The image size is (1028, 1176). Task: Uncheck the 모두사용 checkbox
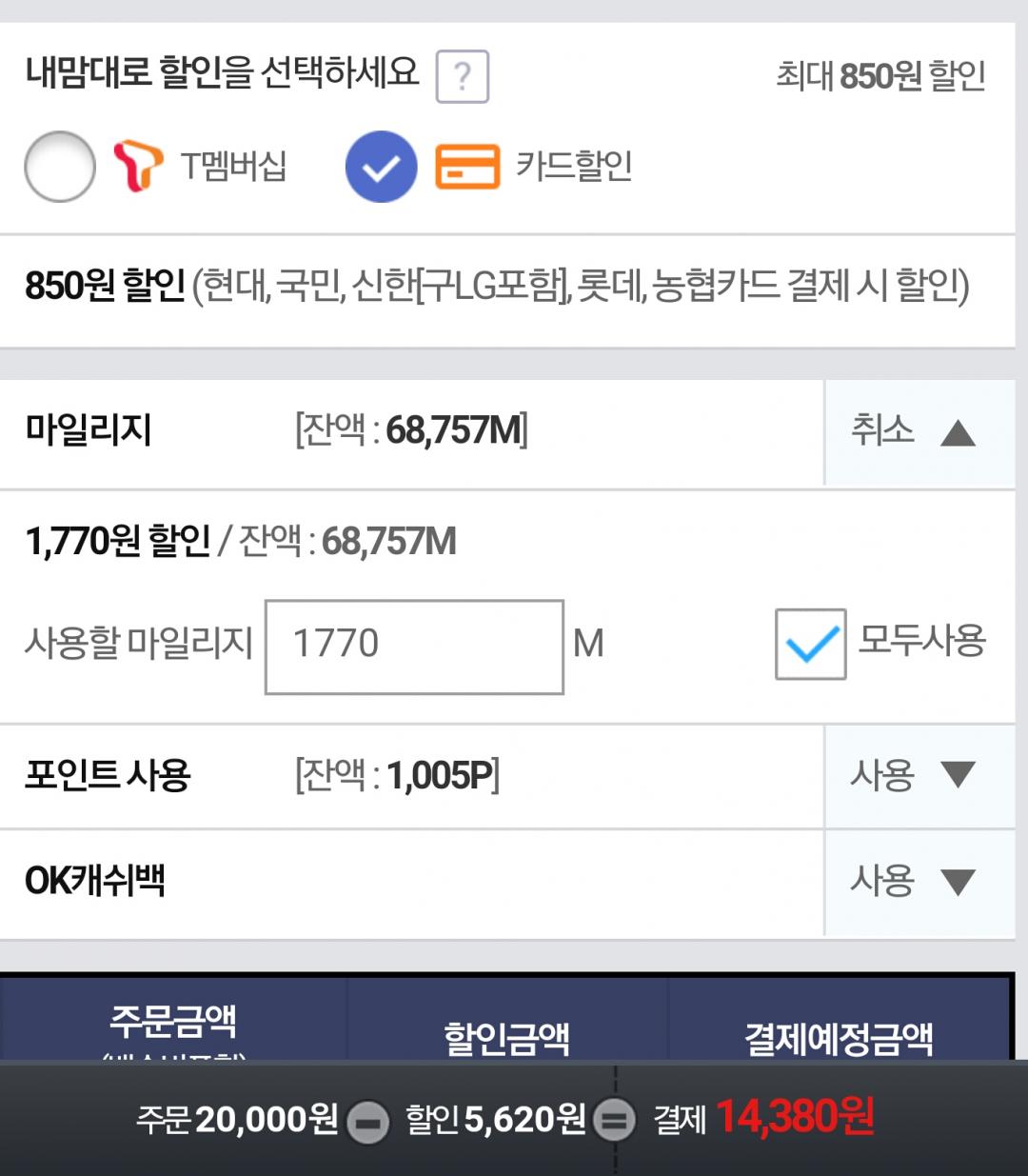[810, 644]
